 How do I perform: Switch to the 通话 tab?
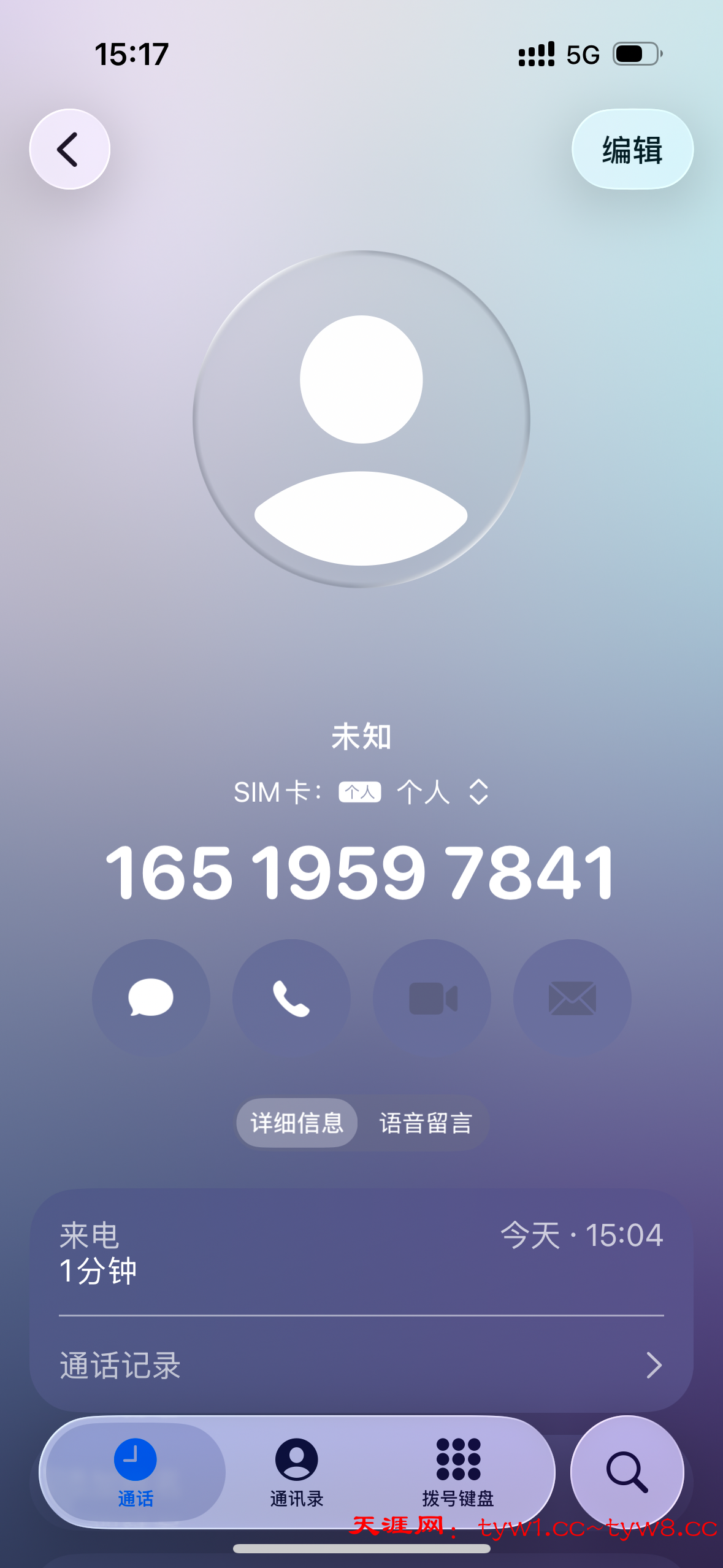(x=136, y=1472)
